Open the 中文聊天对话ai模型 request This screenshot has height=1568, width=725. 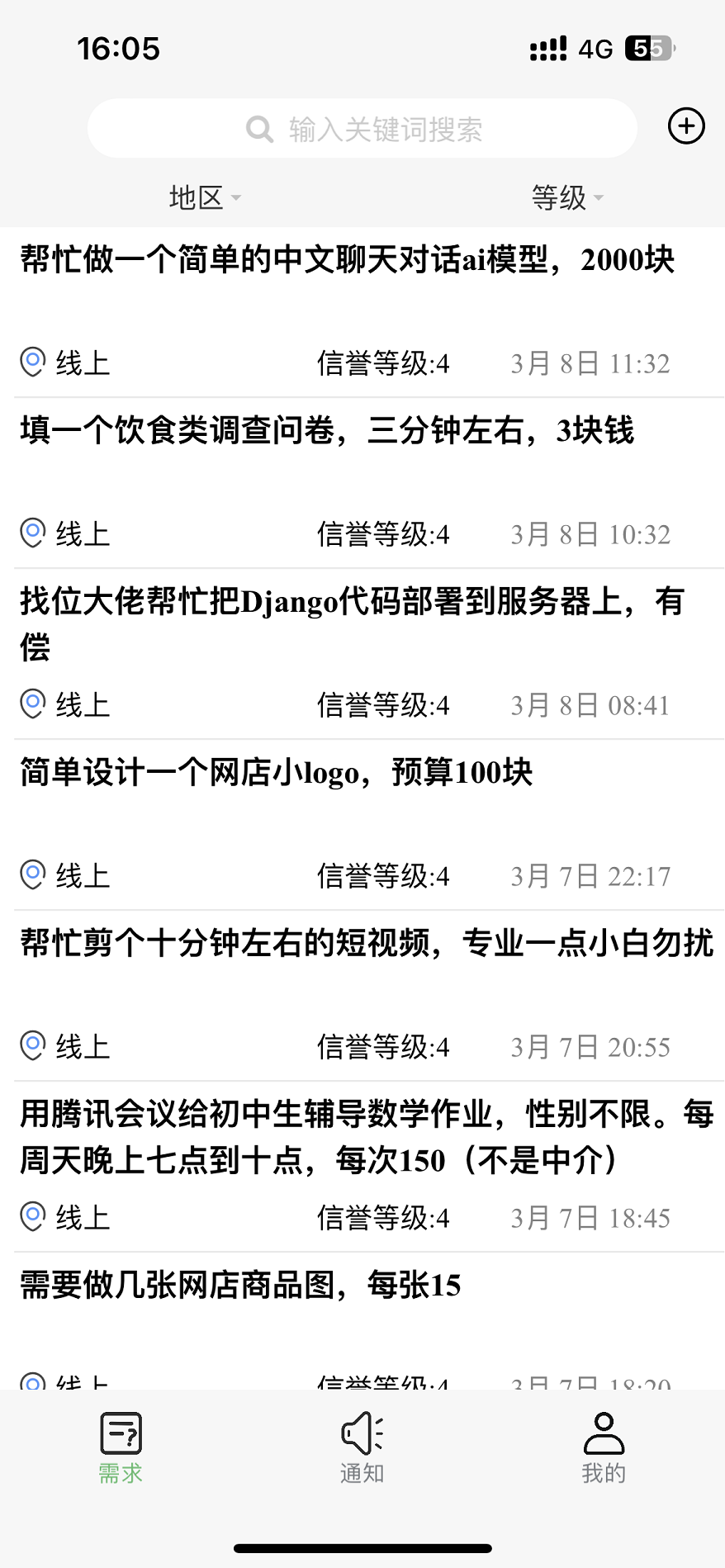coord(347,261)
